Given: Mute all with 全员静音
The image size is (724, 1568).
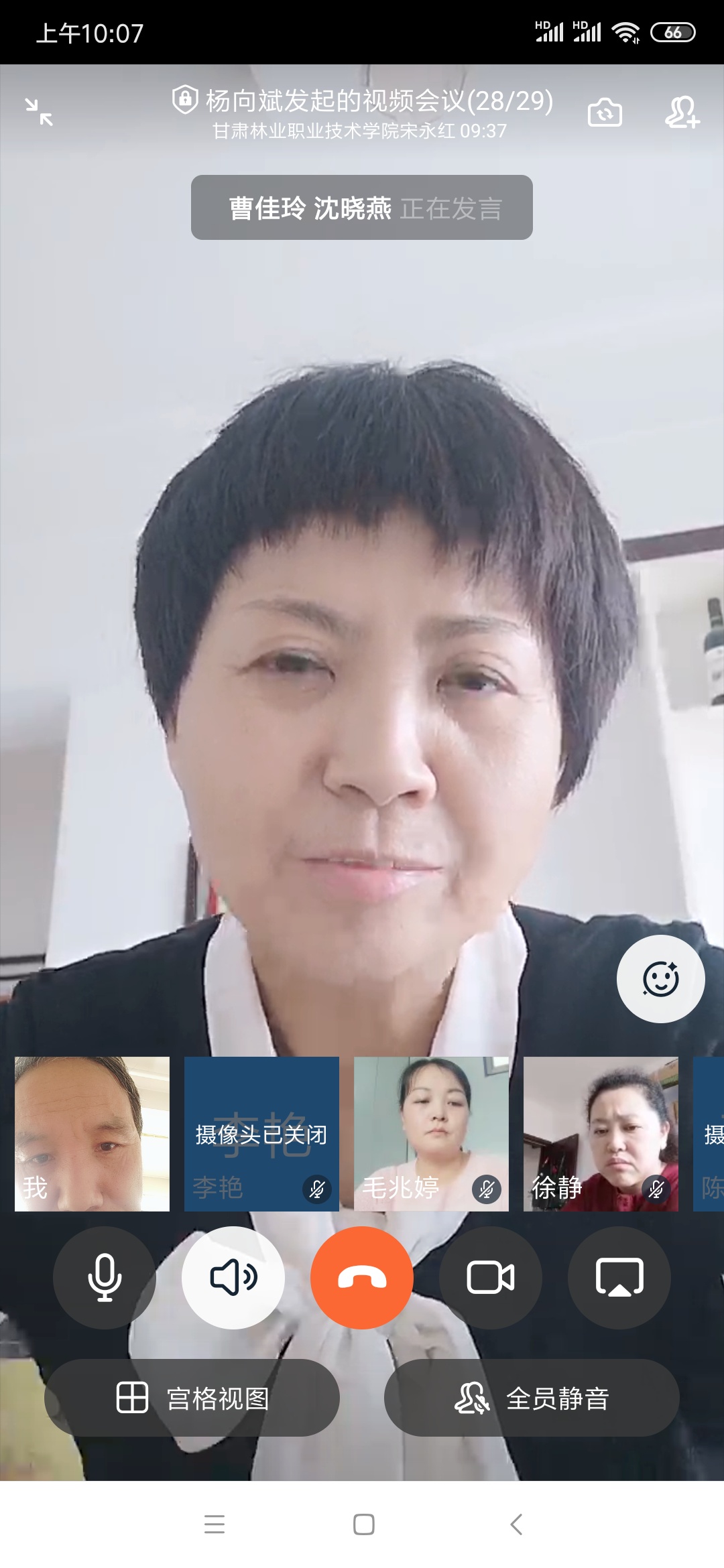Looking at the screenshot, I should (532, 1398).
